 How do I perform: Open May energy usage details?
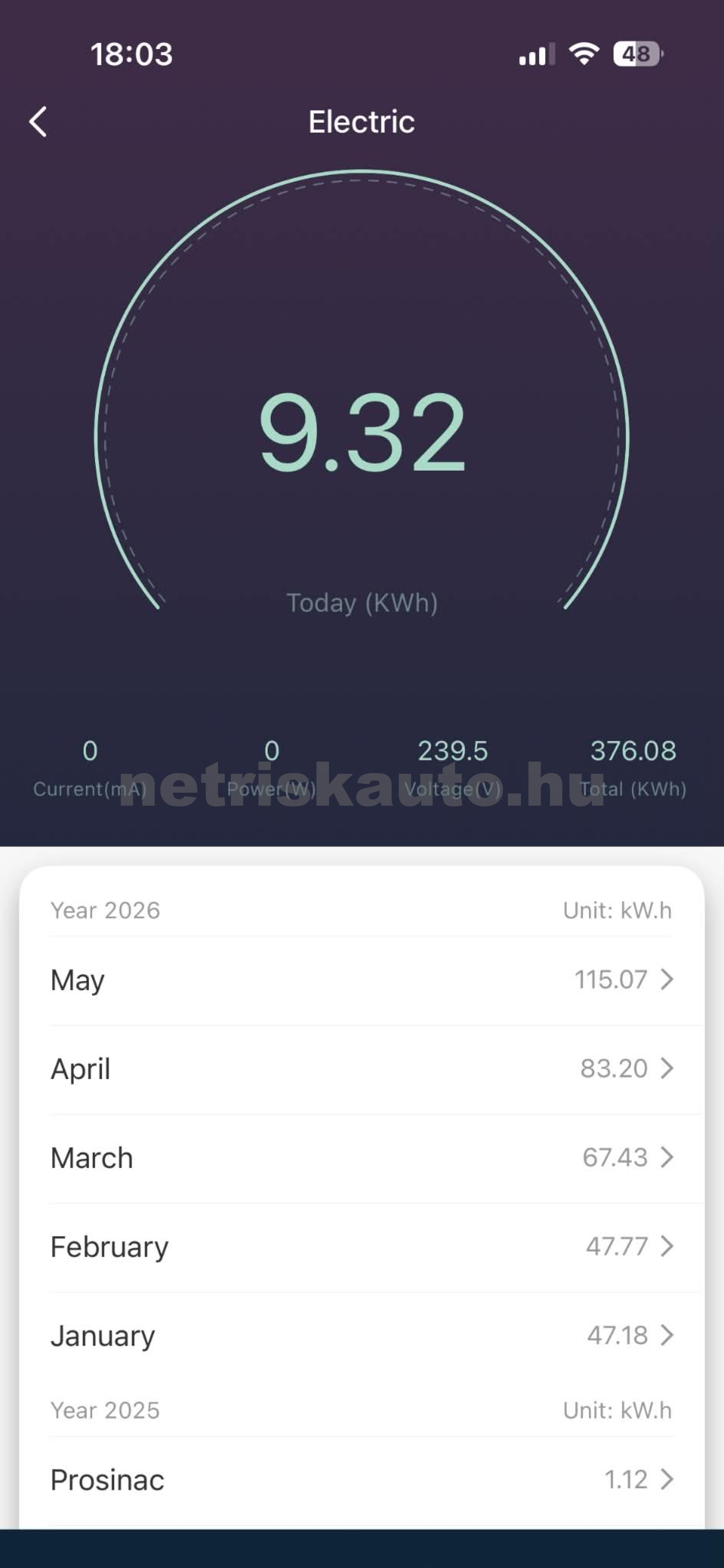point(362,981)
